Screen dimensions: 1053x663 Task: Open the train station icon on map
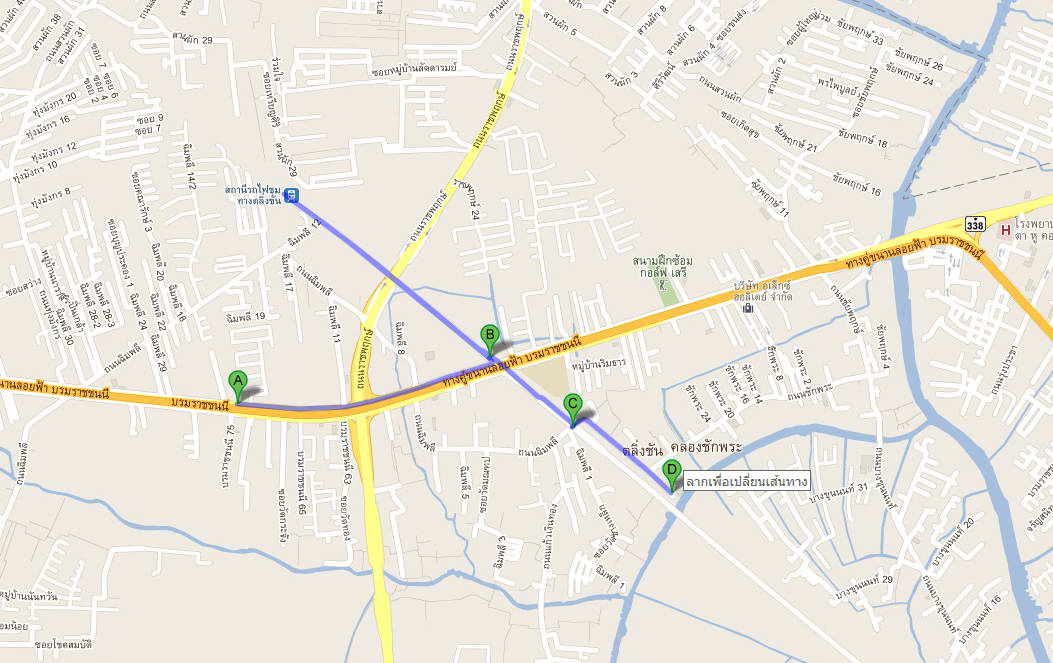tap(291, 196)
